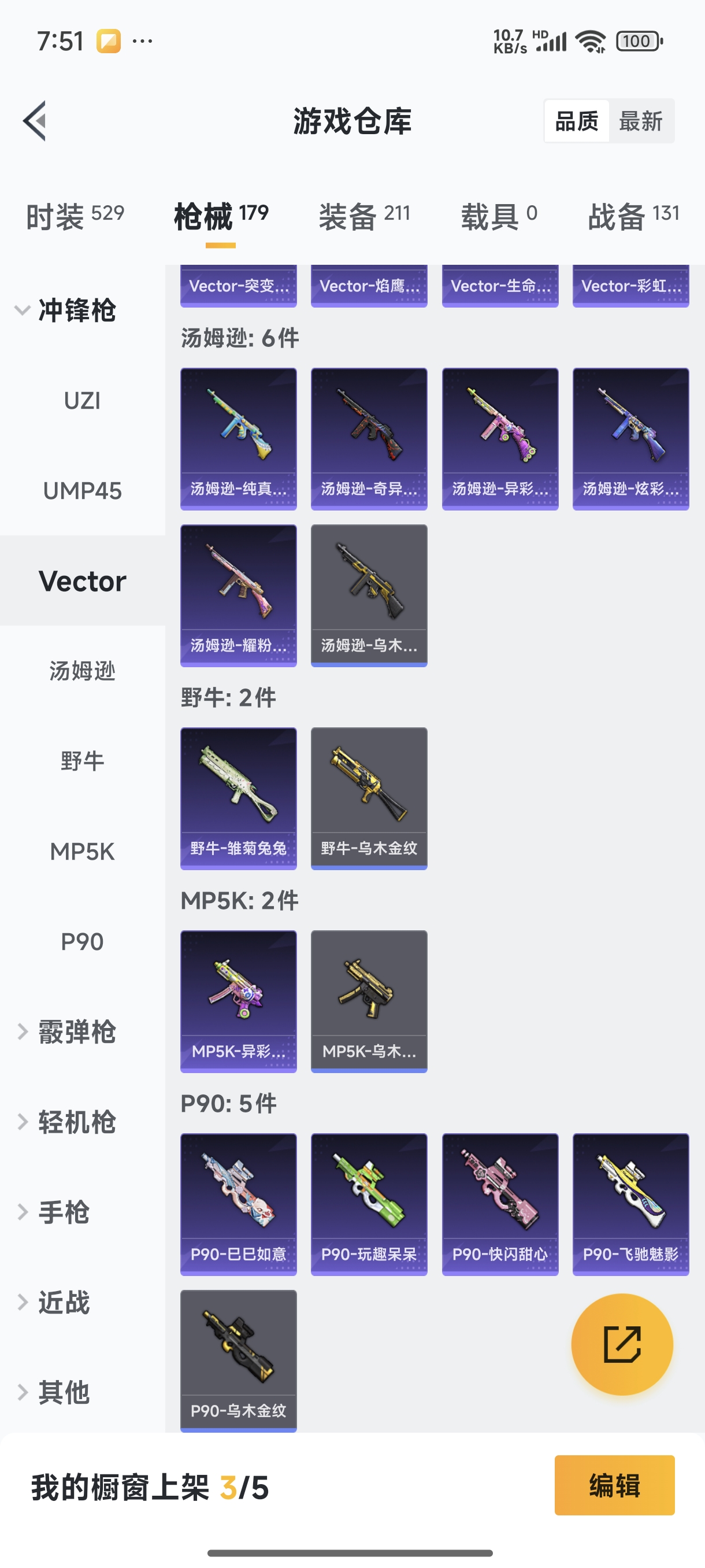Select UZI in the side list
The height and width of the screenshot is (1568, 705).
pyautogui.click(x=82, y=401)
